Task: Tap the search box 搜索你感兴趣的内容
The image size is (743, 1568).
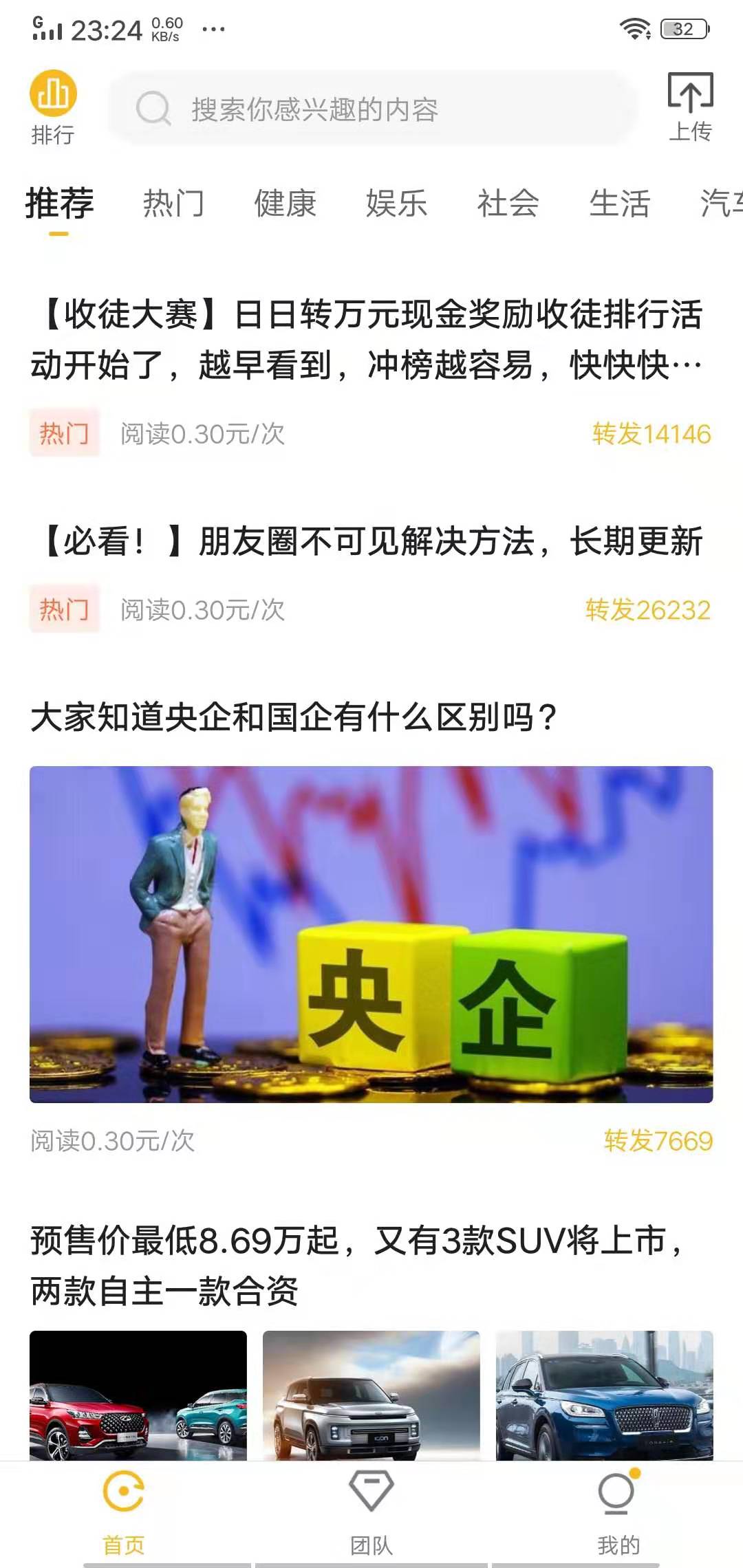Action: click(x=371, y=109)
